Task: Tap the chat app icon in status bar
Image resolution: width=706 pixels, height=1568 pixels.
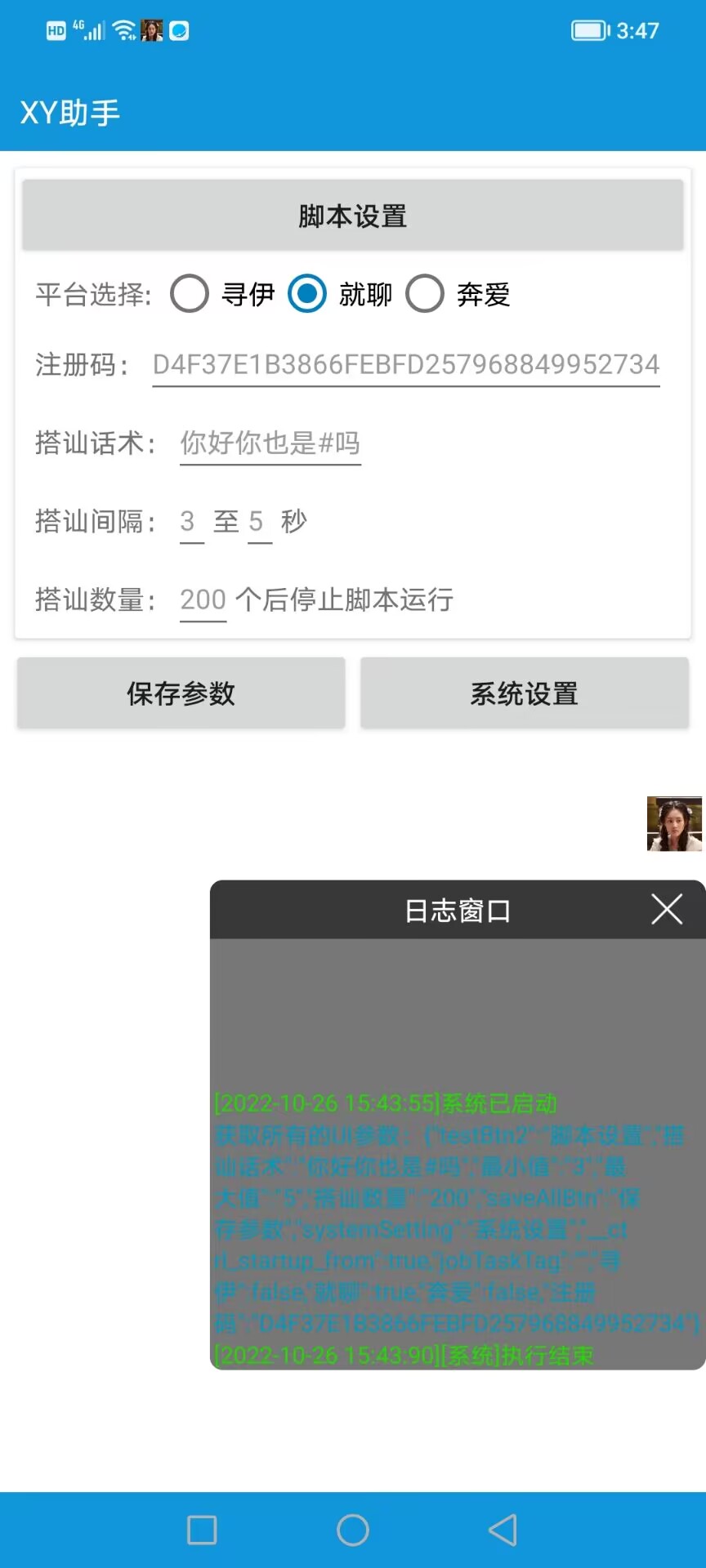Action: [181, 31]
